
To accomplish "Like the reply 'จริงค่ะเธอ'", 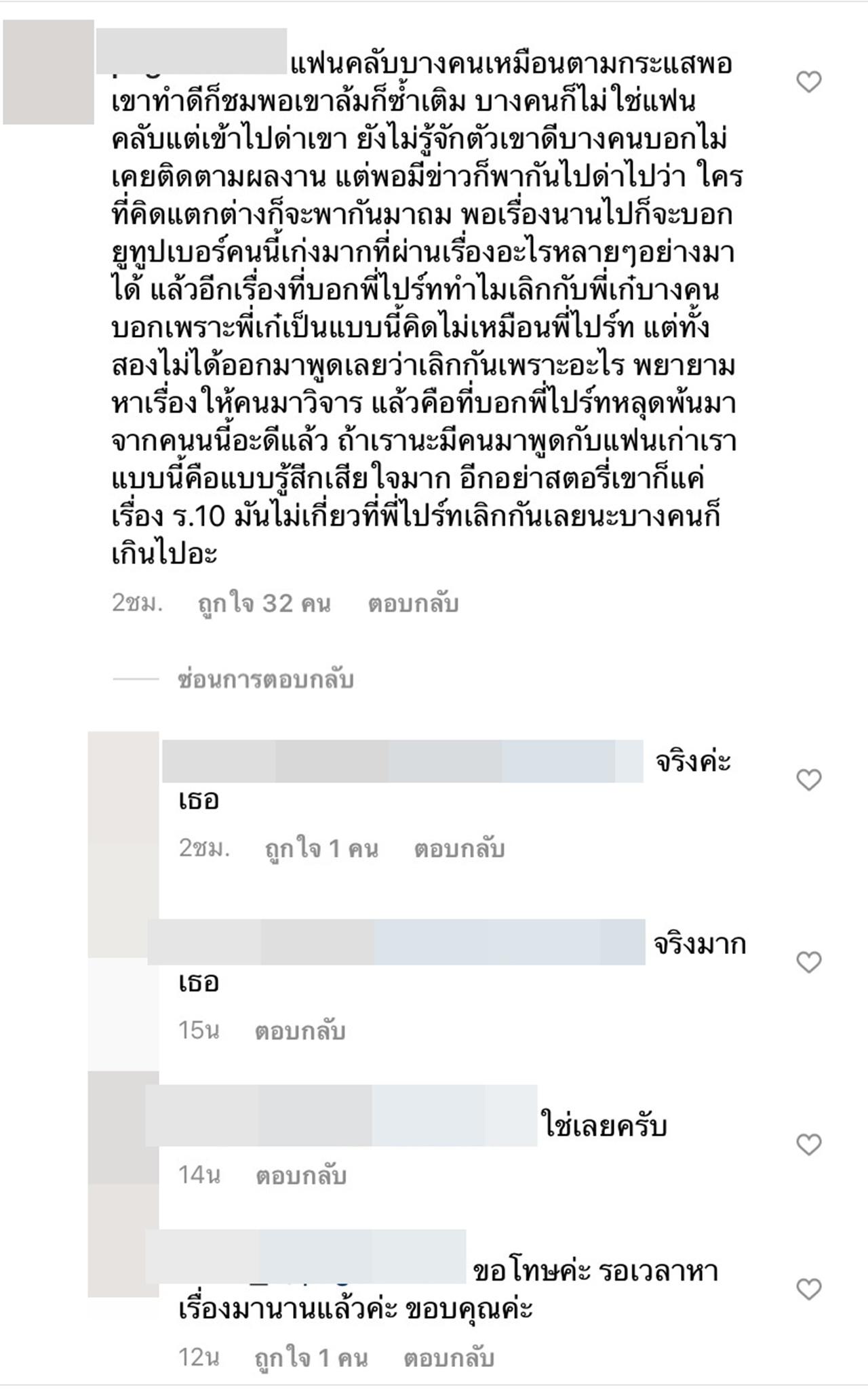I will 808,780.
